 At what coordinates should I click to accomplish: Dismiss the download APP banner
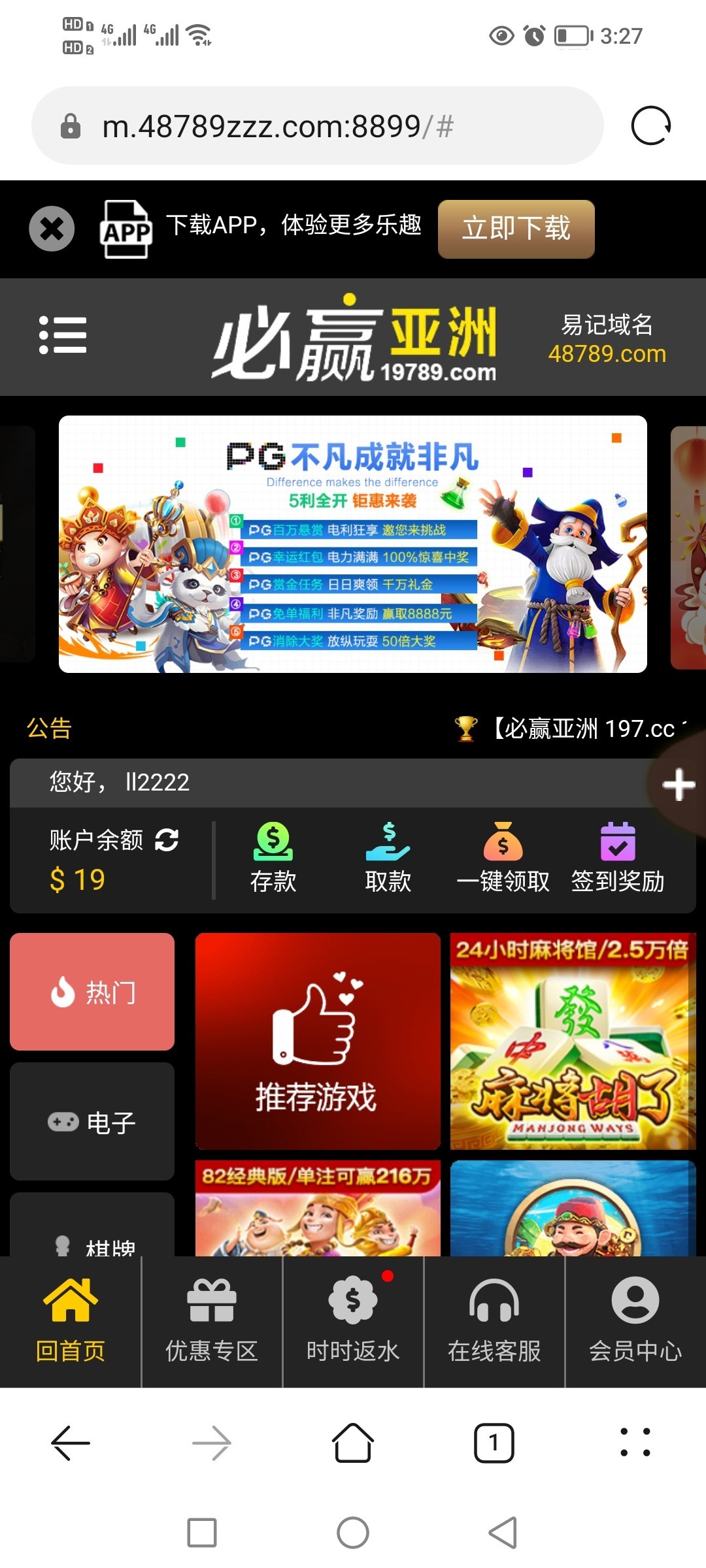point(52,229)
